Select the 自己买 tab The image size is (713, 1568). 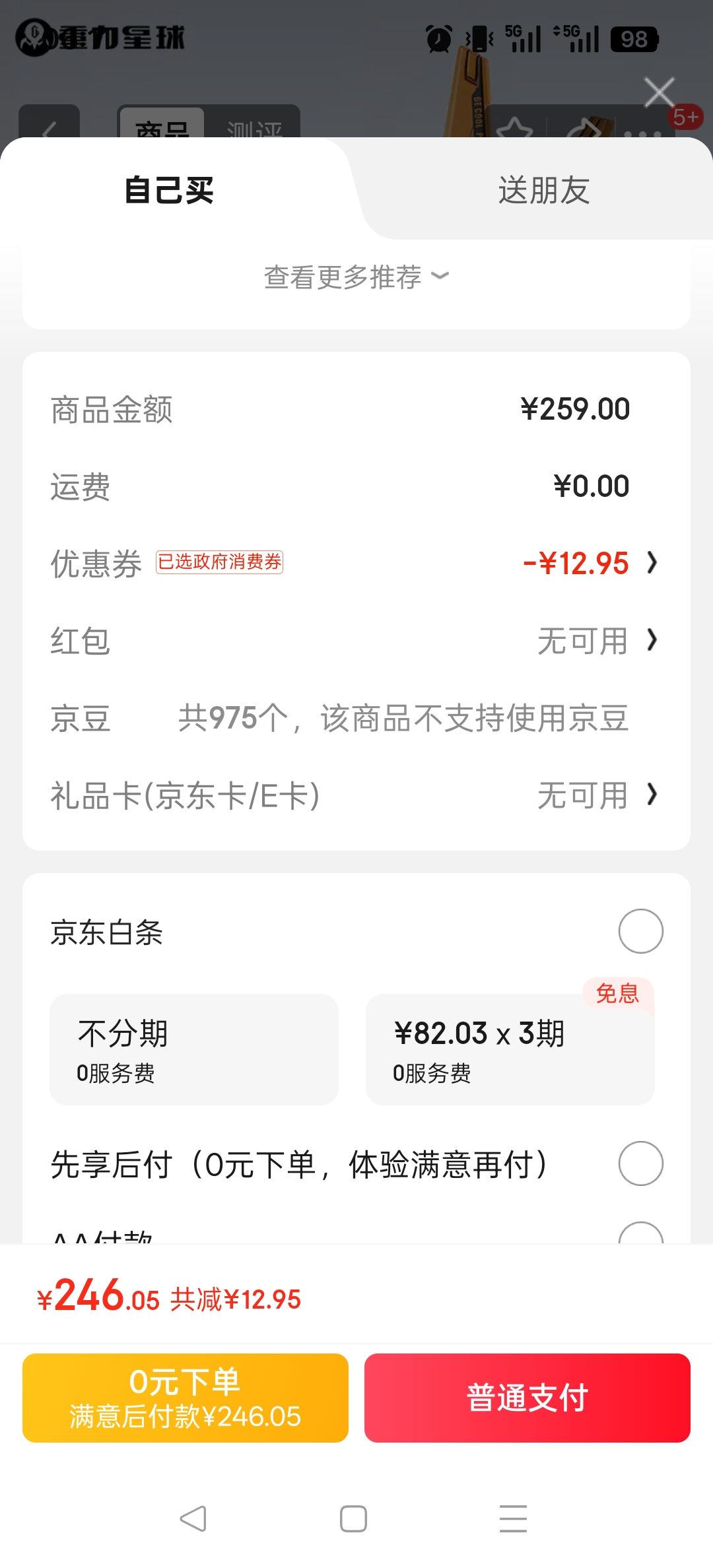170,191
